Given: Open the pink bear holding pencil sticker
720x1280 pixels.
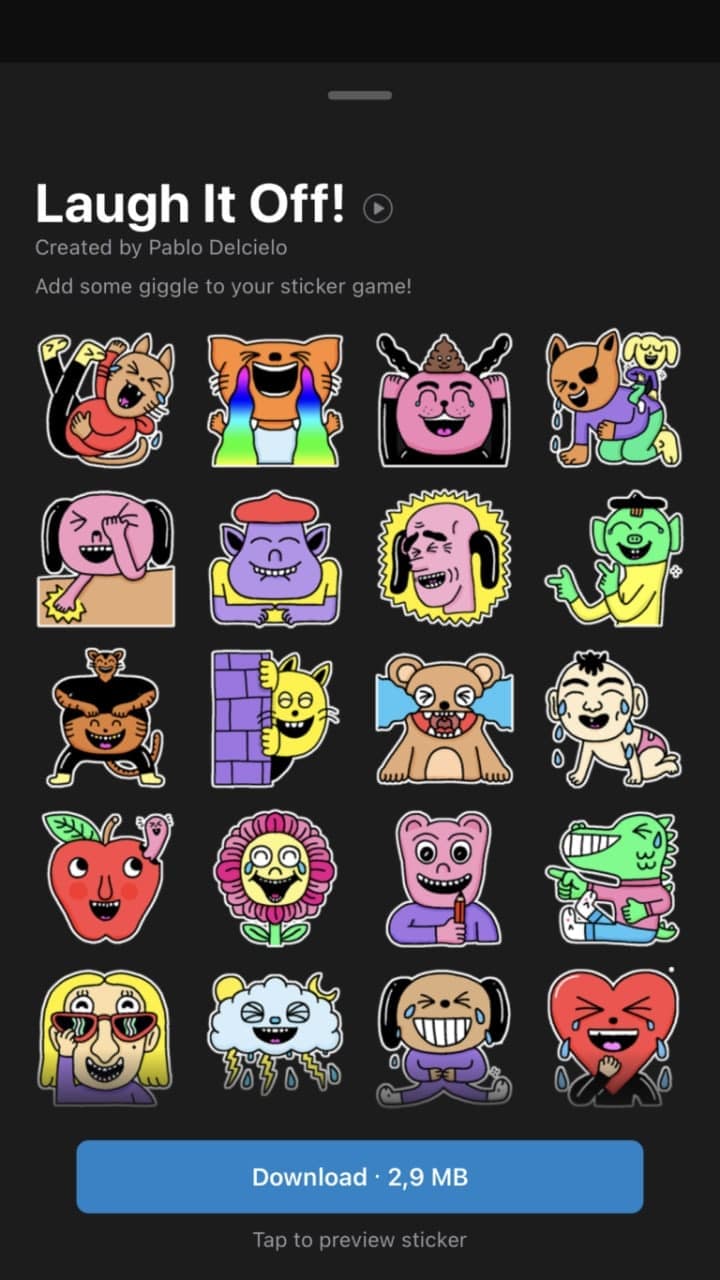Looking at the screenshot, I should point(445,877).
